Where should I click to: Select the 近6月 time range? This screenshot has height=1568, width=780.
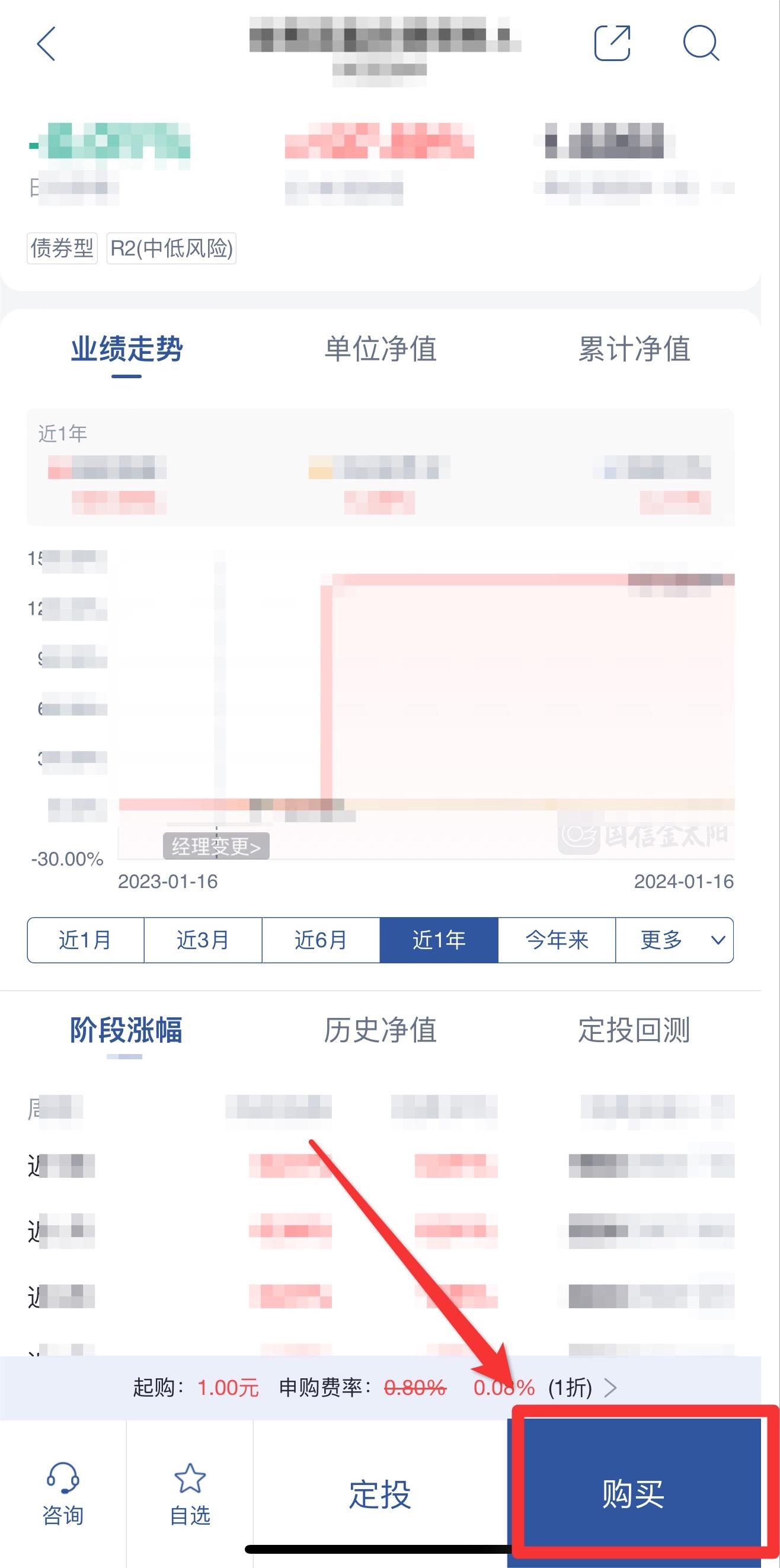(321, 940)
